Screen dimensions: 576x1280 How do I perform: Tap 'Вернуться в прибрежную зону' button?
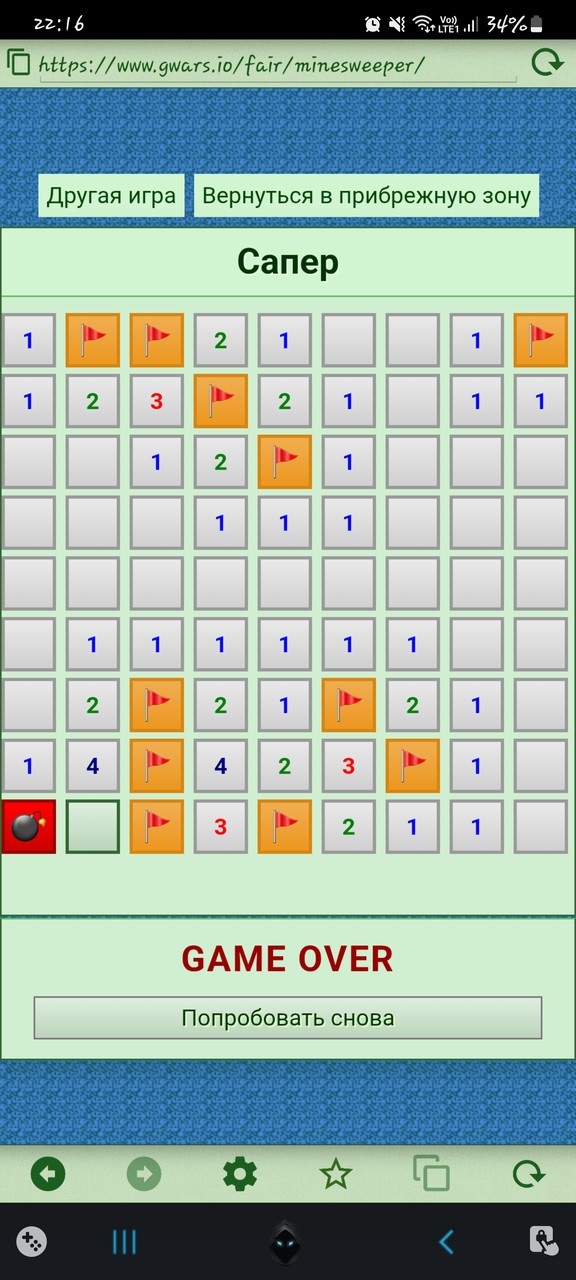(x=366, y=195)
